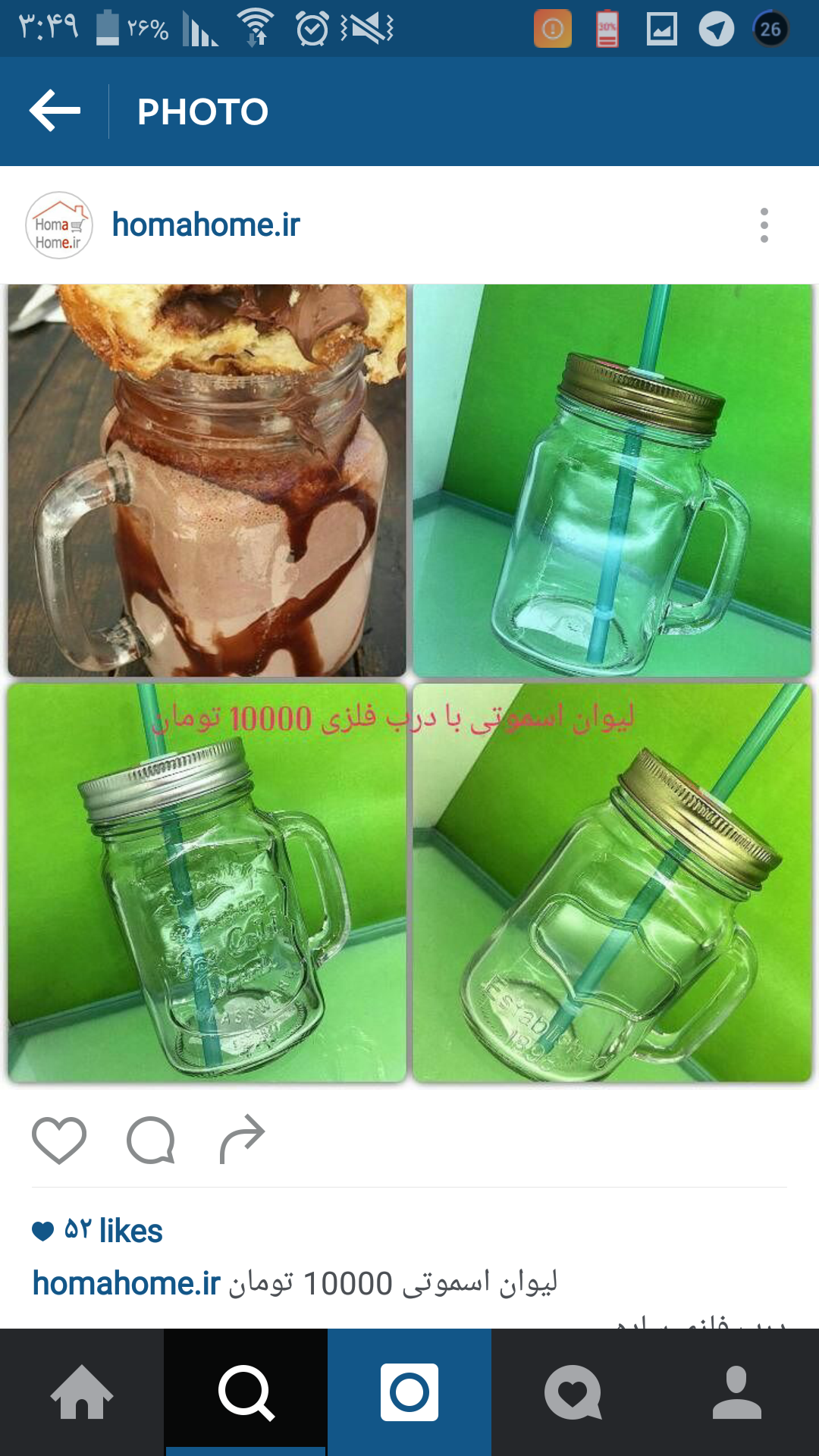Comment on this post
The height and width of the screenshot is (1456, 819).
pyautogui.click(x=151, y=1140)
